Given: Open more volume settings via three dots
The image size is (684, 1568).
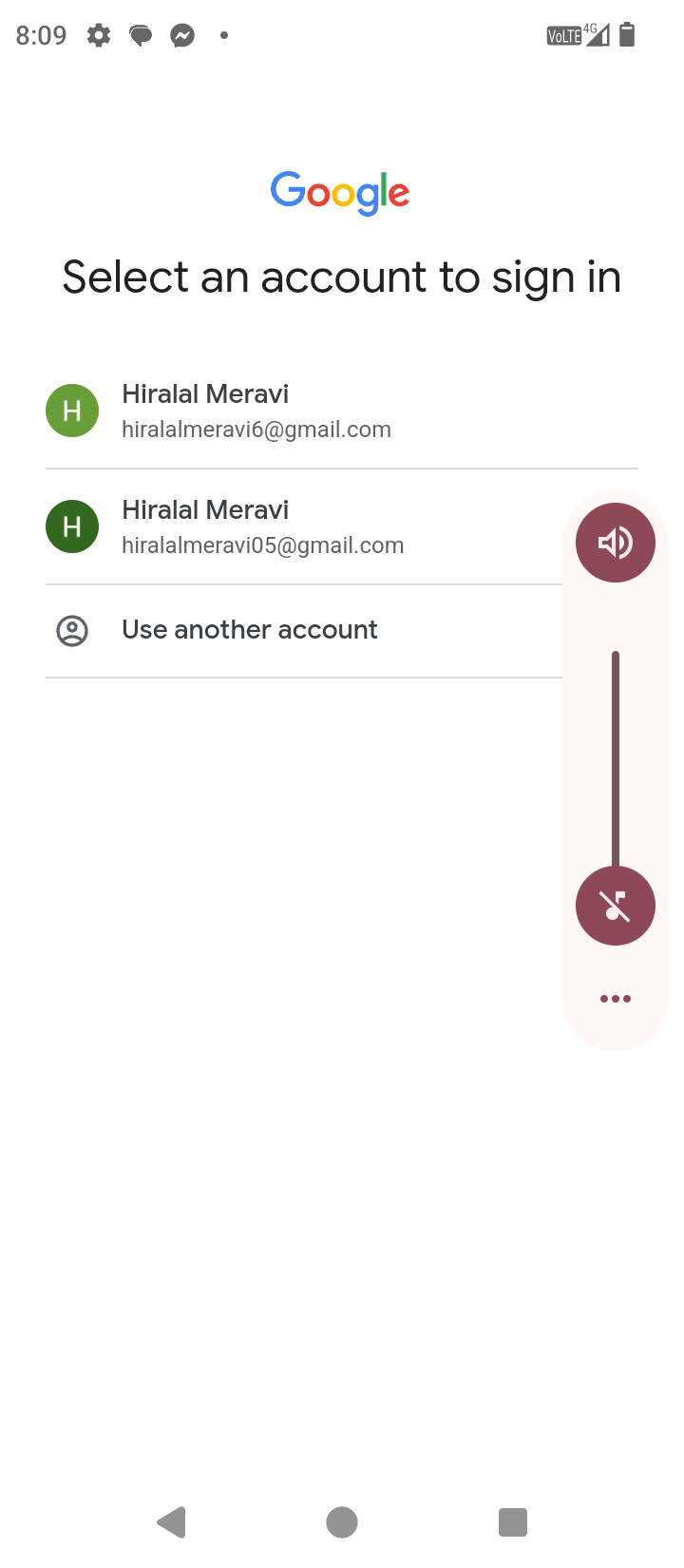Looking at the screenshot, I should click(x=616, y=999).
